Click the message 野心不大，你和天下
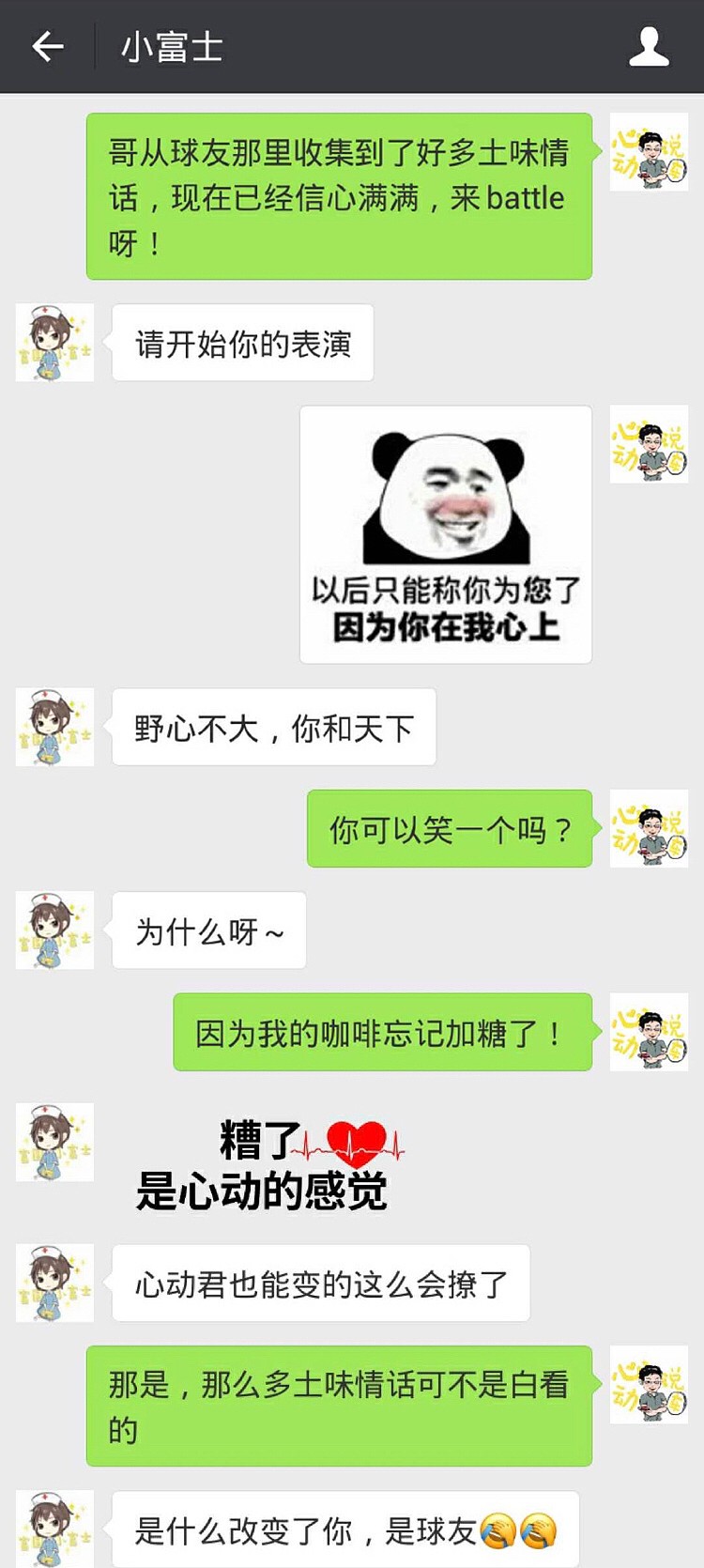 tap(273, 728)
